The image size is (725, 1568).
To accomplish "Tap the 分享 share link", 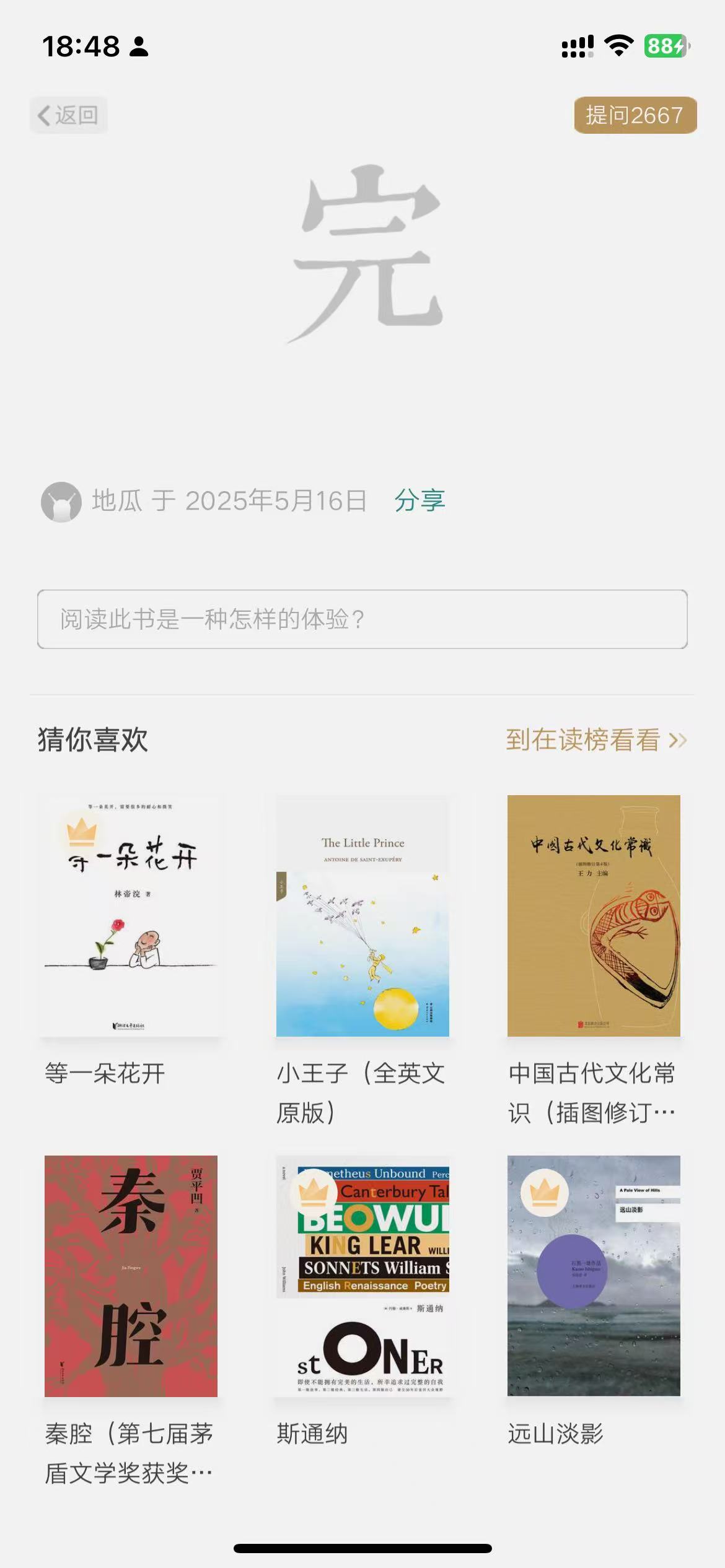I will click(x=420, y=500).
